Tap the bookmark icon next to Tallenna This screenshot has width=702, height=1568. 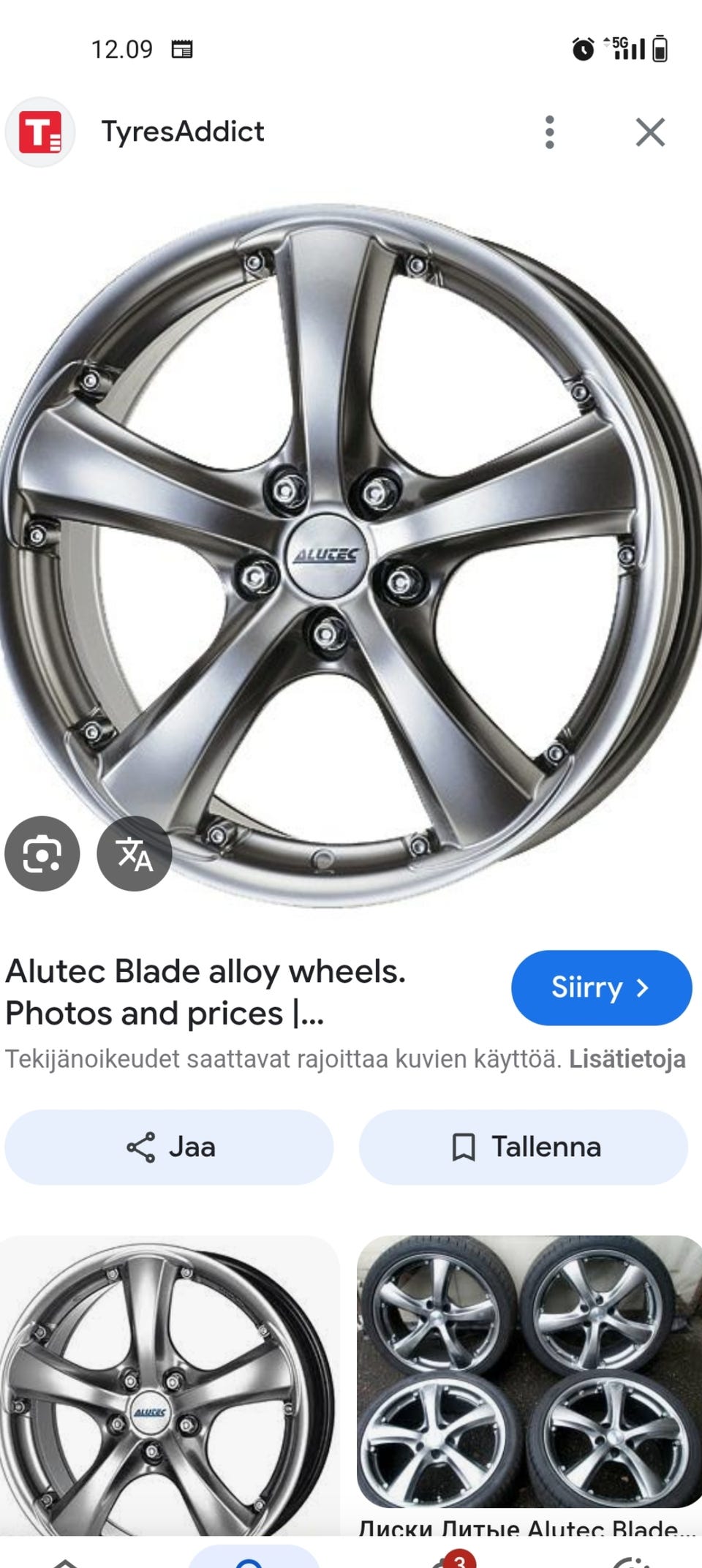[465, 1147]
